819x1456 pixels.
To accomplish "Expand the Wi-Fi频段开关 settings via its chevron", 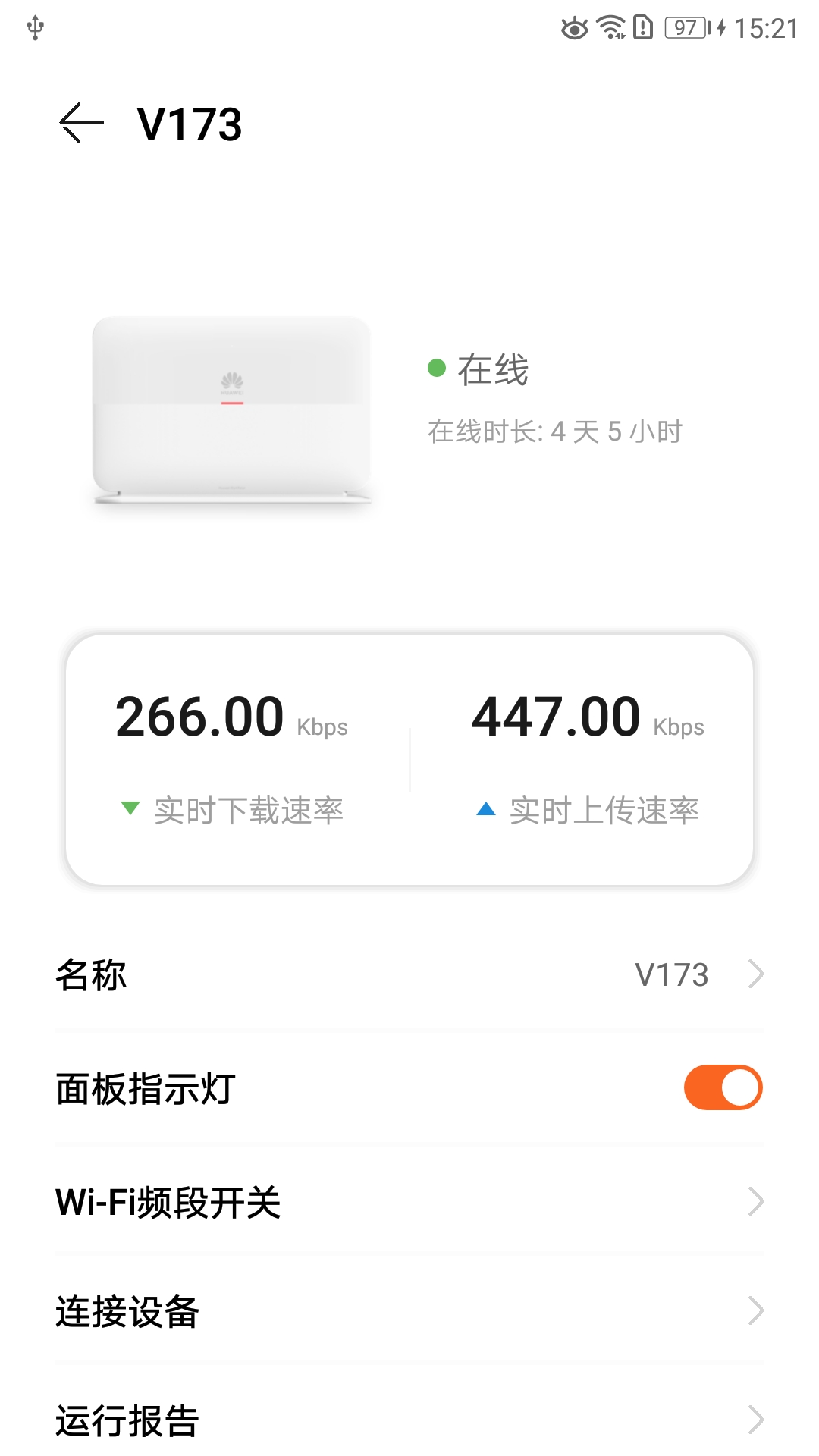I will [757, 1200].
